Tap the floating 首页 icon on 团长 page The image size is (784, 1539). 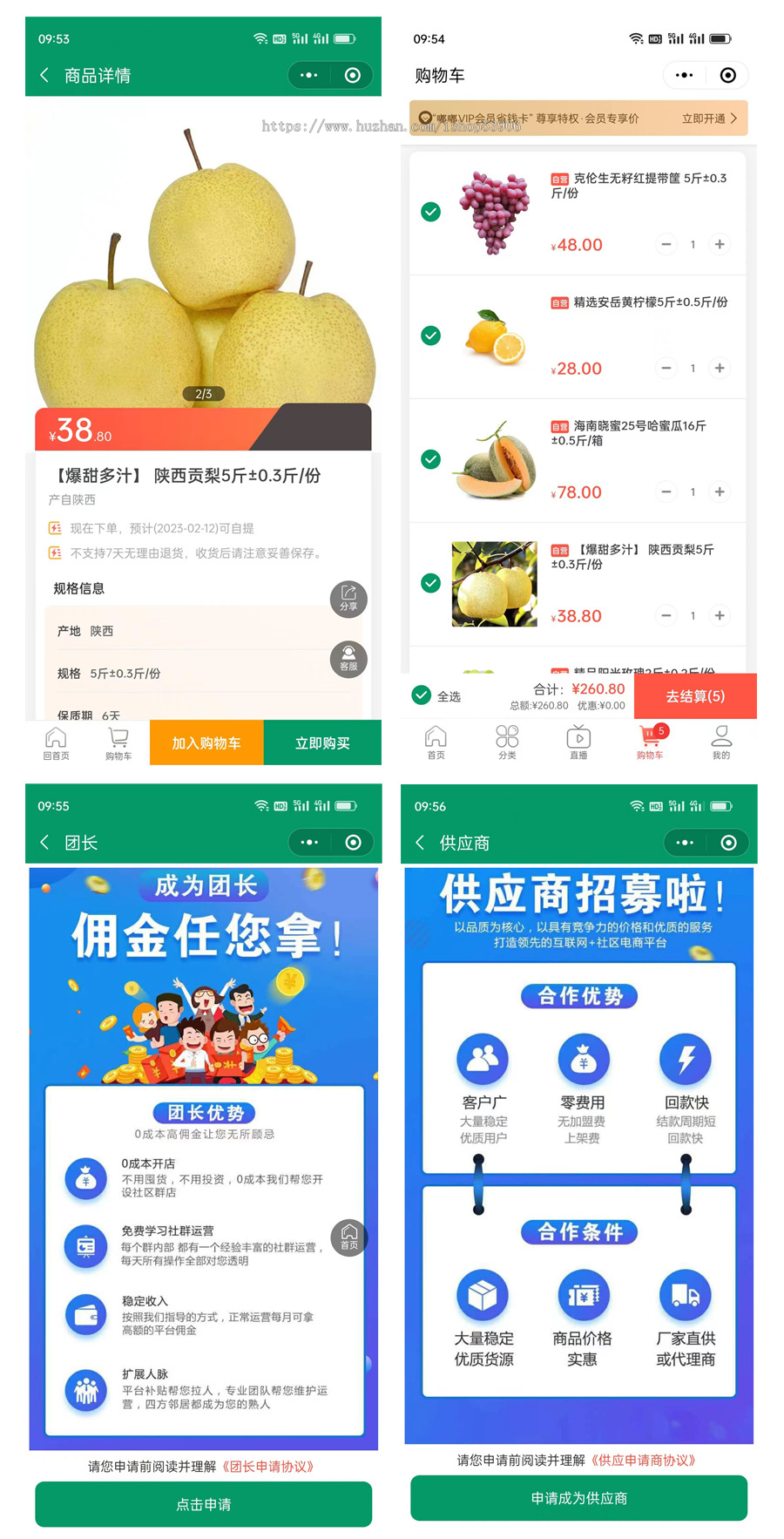click(348, 1237)
